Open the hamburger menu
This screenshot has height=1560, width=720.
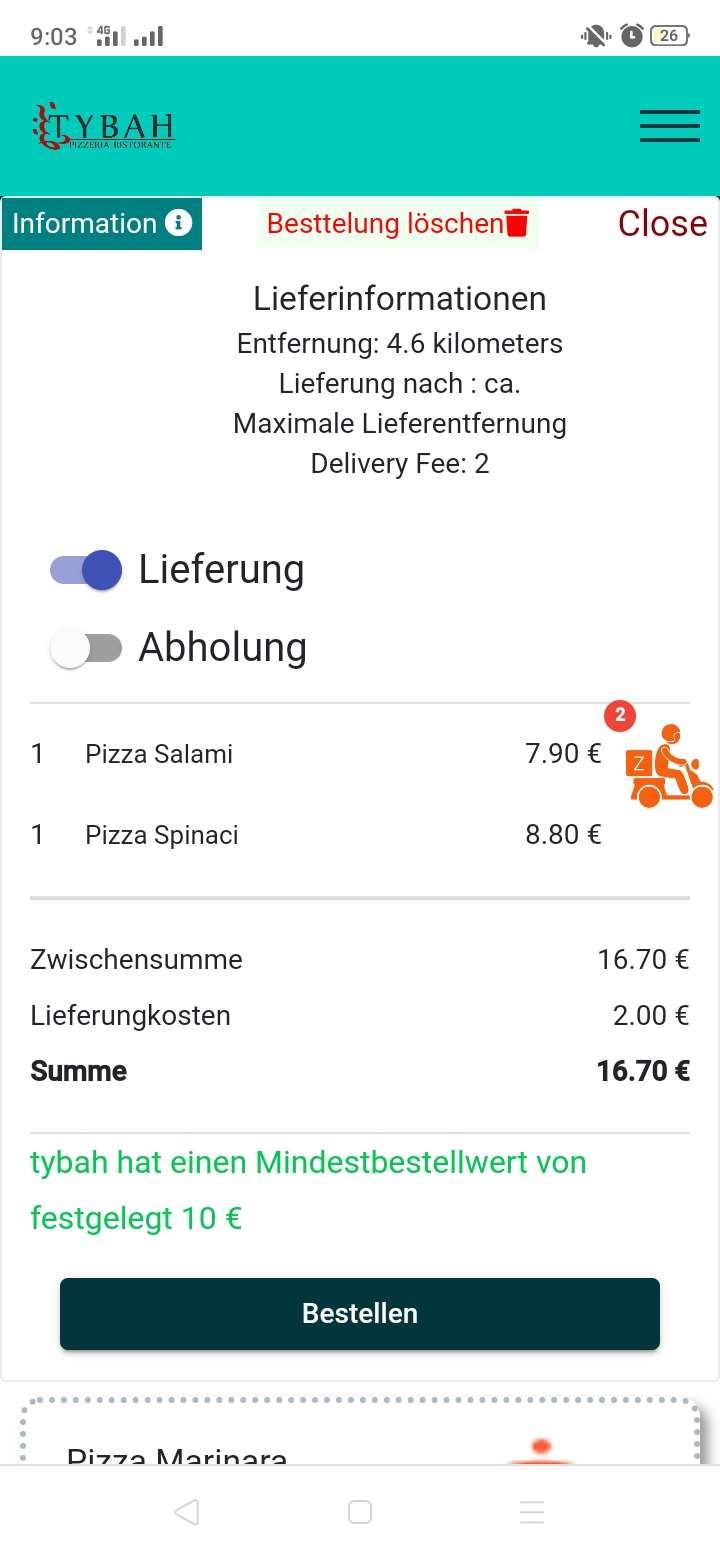[x=669, y=126]
